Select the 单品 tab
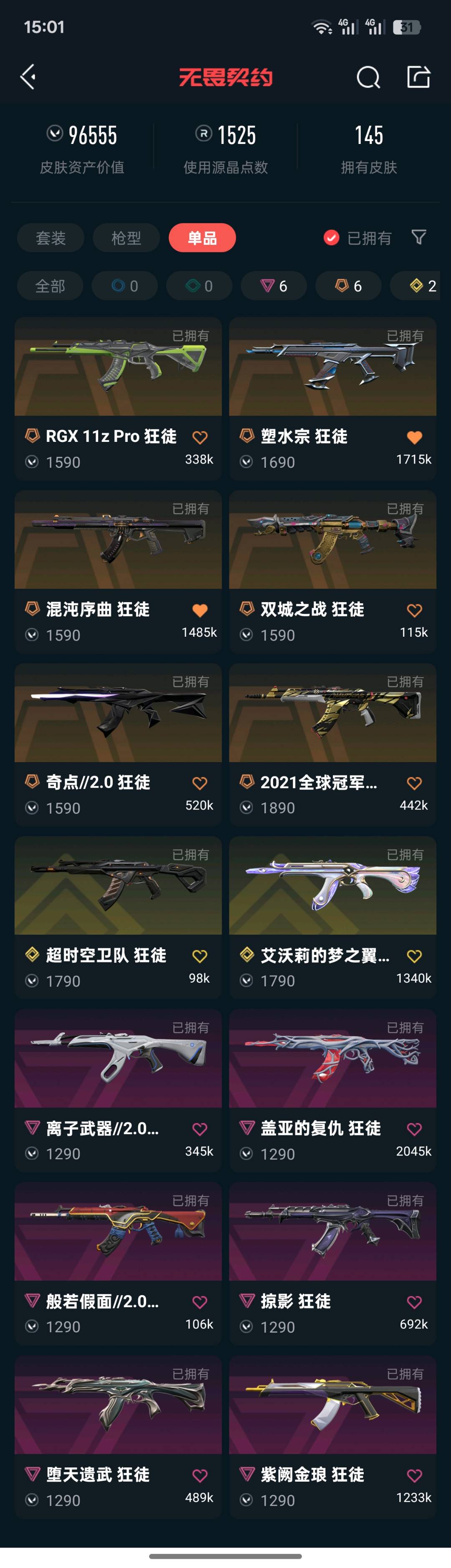 (x=202, y=237)
